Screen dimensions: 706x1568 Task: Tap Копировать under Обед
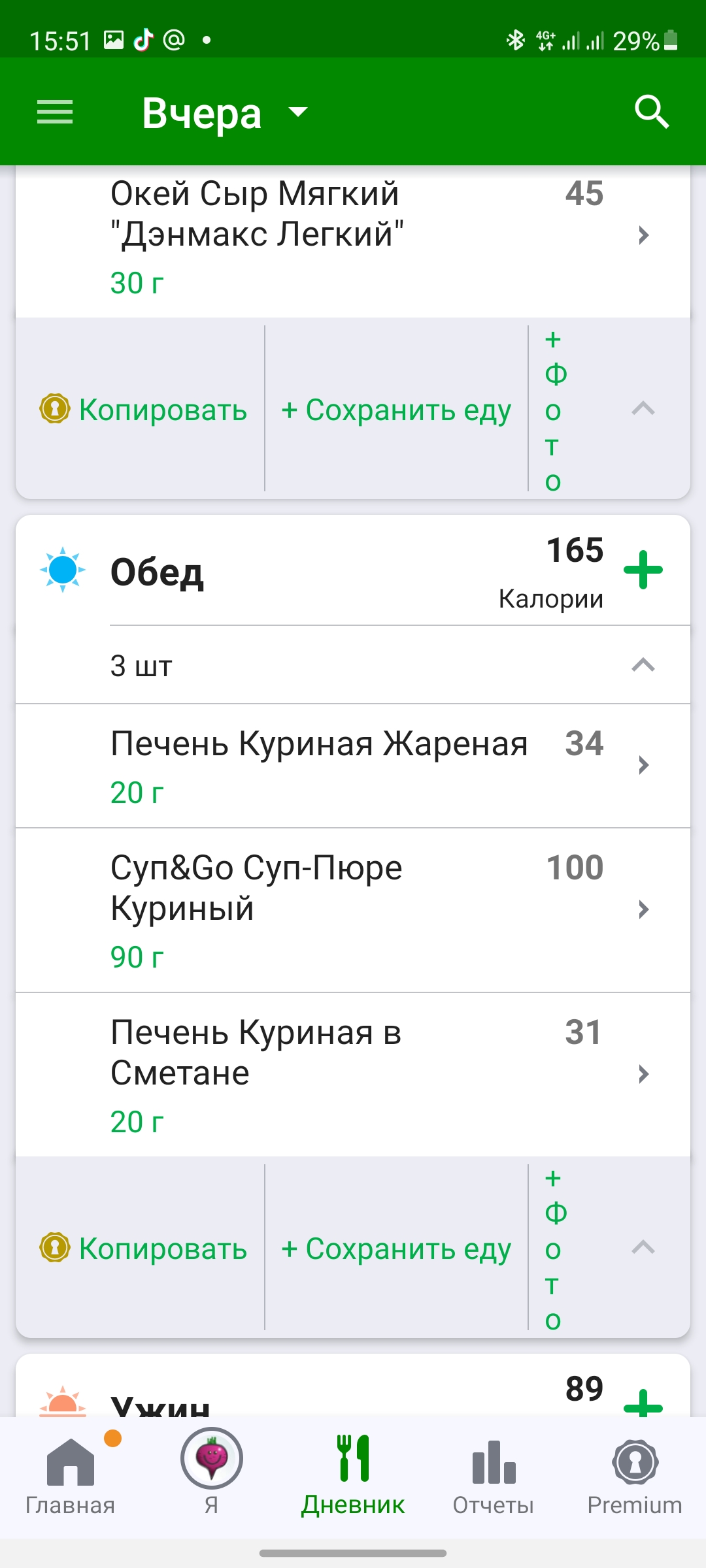pos(143,1249)
